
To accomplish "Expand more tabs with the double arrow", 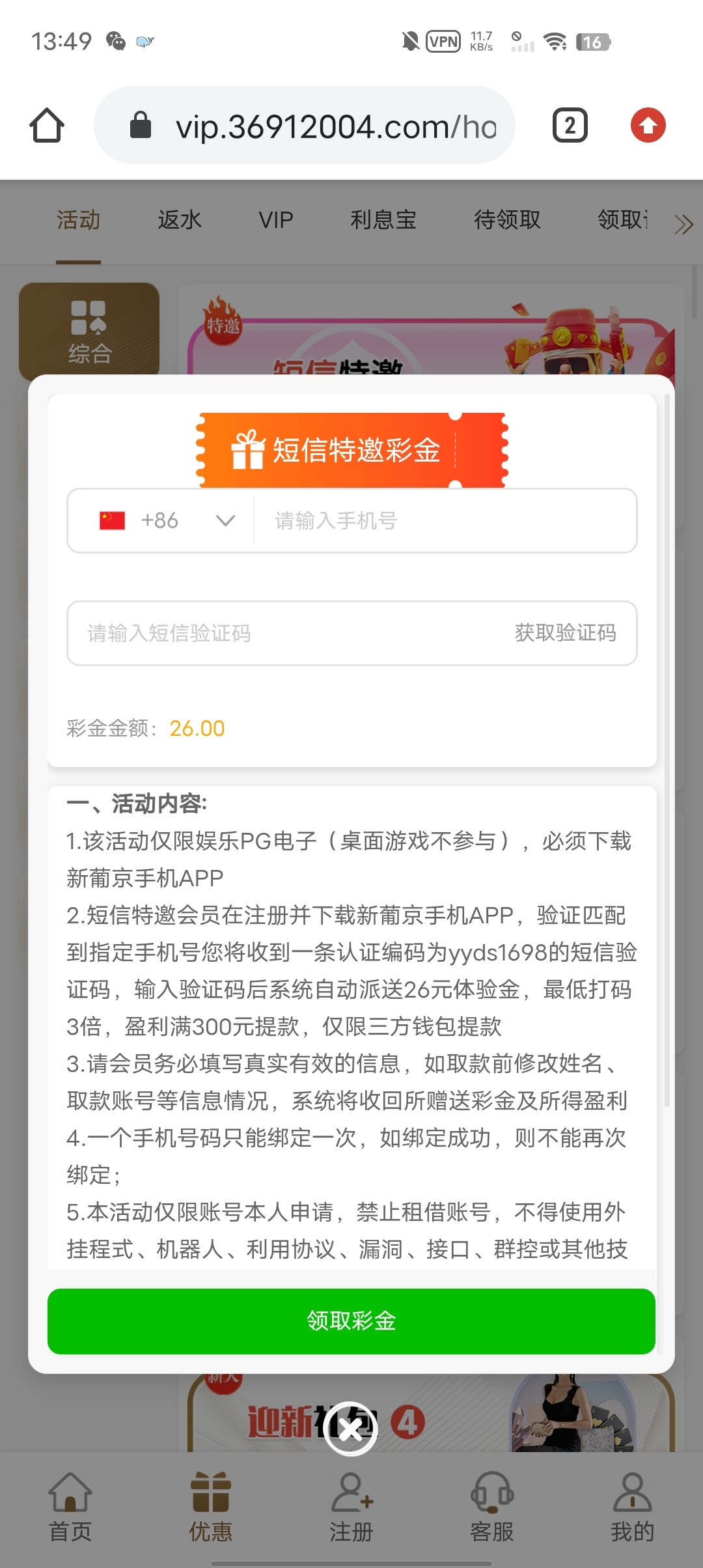I will (x=683, y=224).
